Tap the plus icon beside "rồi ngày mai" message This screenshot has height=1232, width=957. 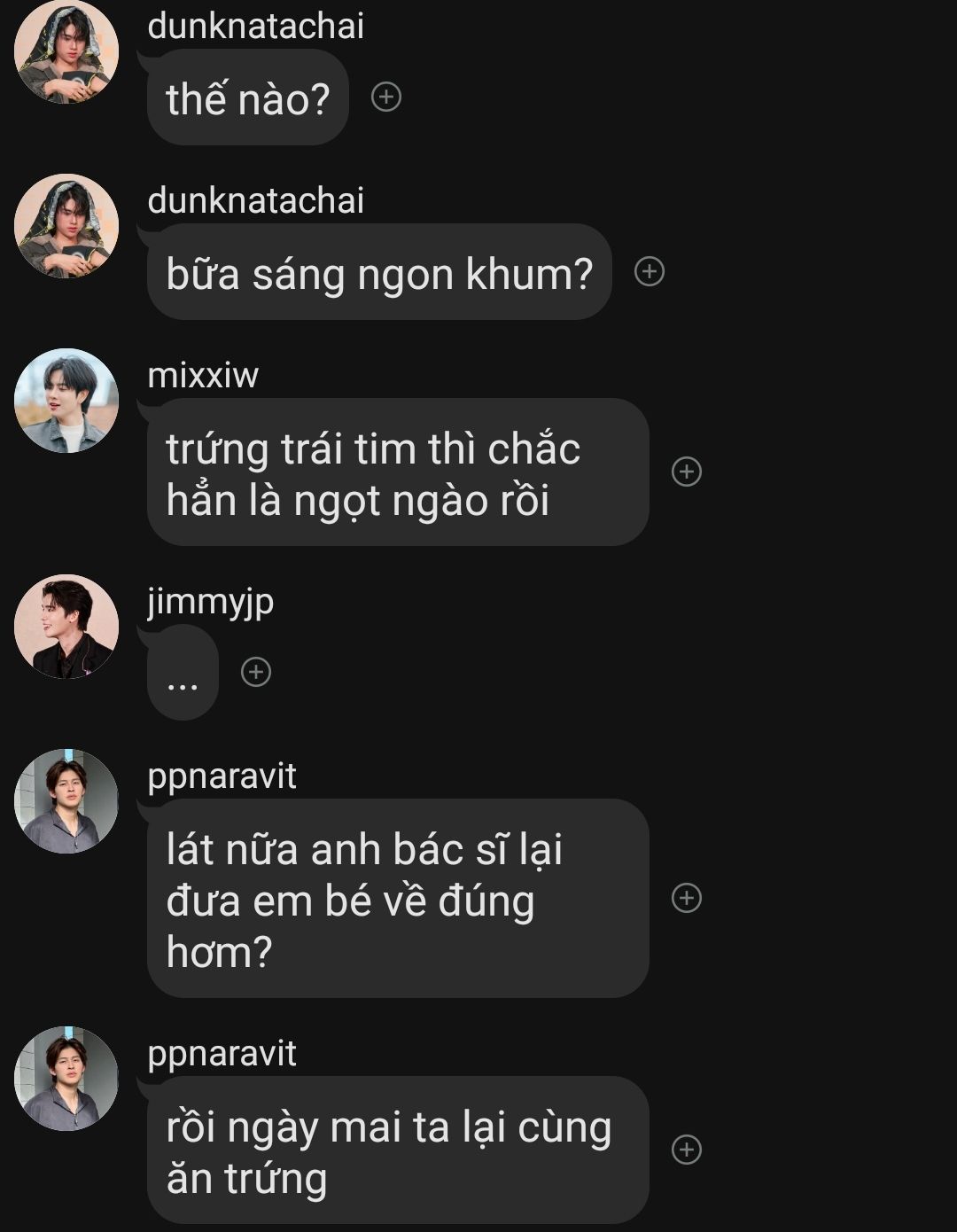point(687,1150)
